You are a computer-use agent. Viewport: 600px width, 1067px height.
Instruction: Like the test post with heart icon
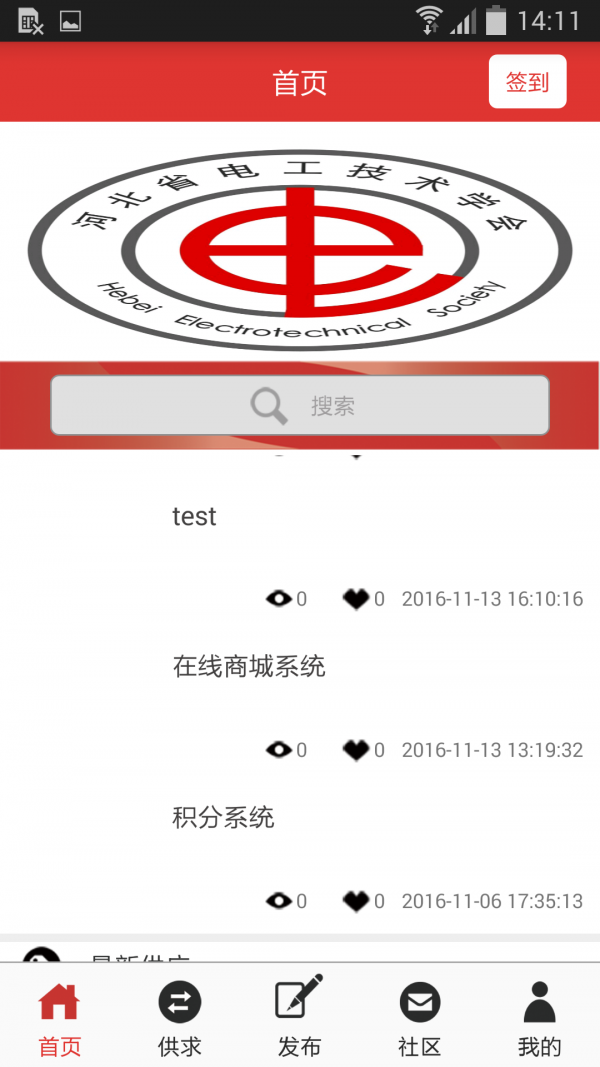[356, 599]
